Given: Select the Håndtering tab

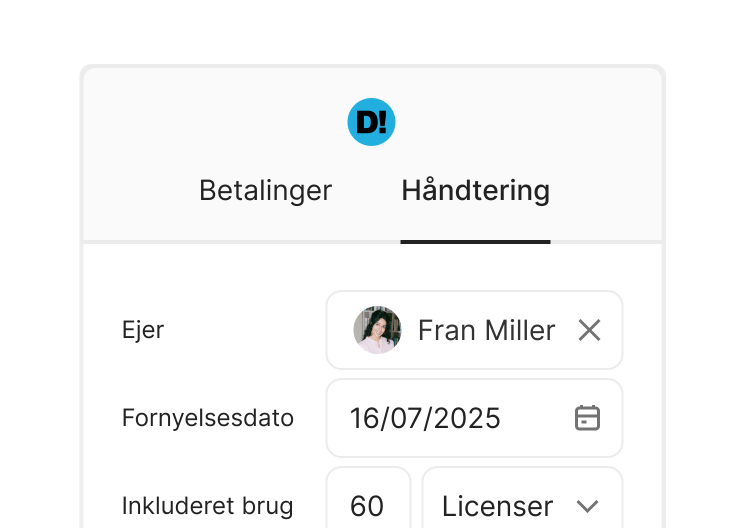Looking at the screenshot, I should pyautogui.click(x=475, y=190).
